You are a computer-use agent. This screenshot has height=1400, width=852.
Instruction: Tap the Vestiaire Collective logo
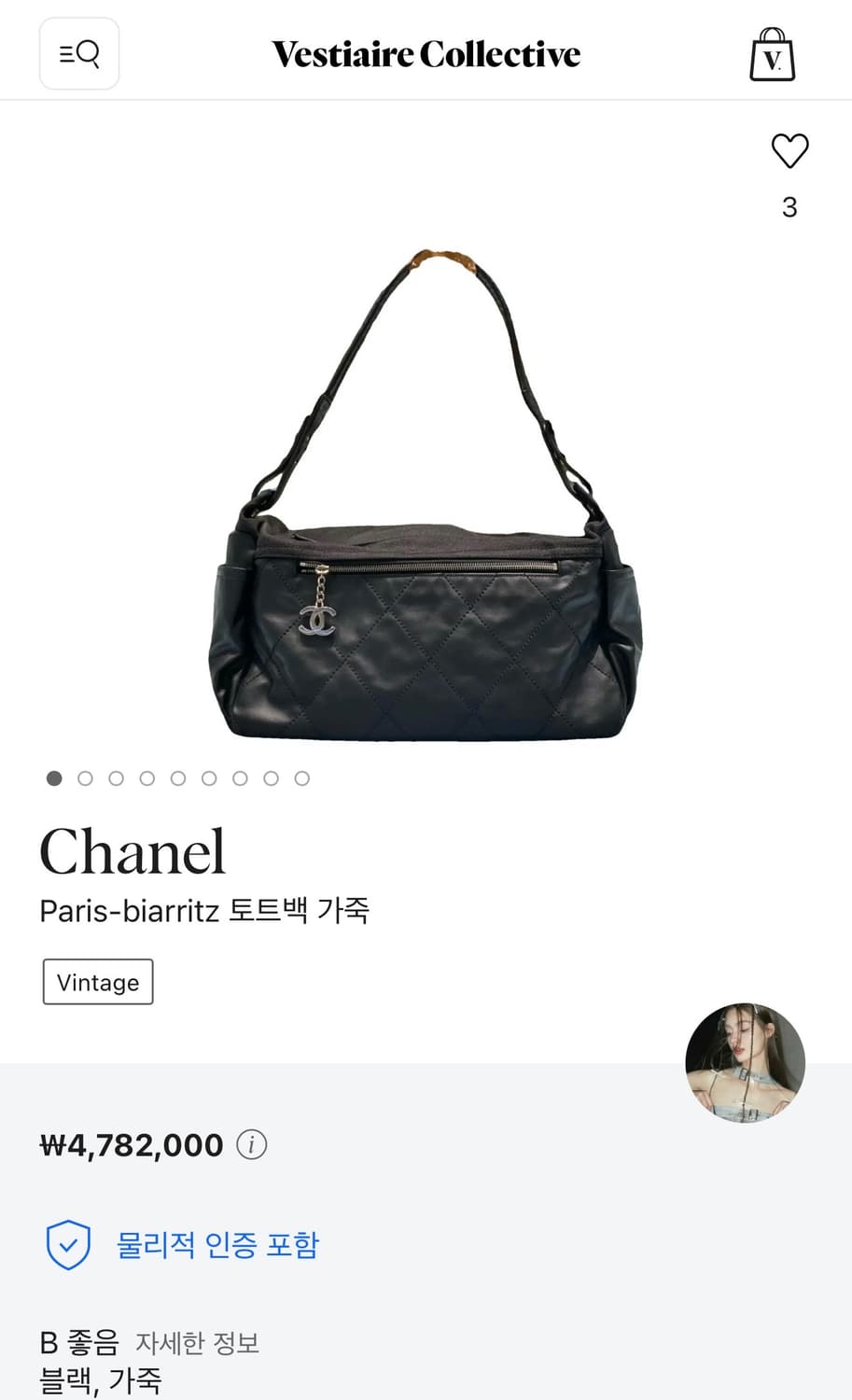(426, 53)
